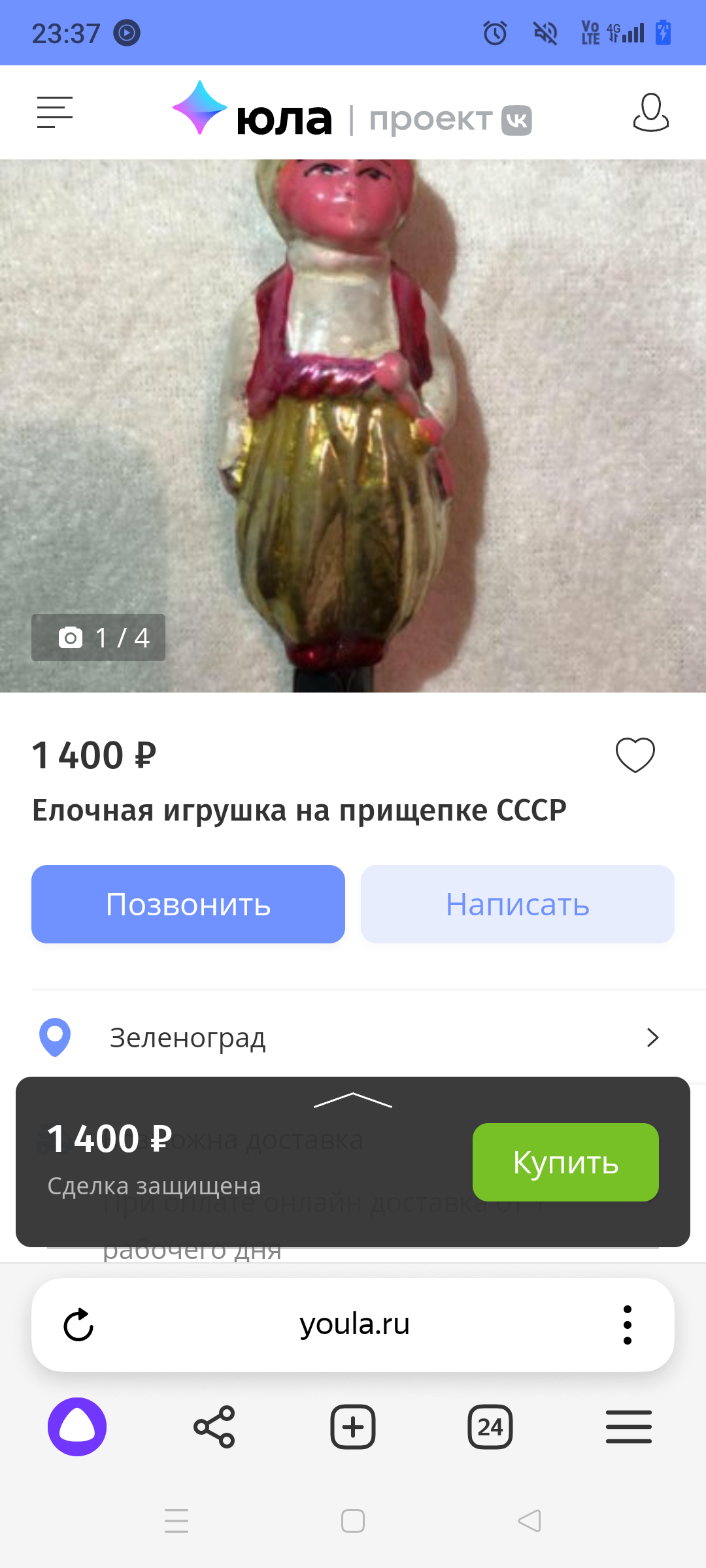Open the user profile icon
Screen dimensions: 706x1568
click(x=650, y=112)
